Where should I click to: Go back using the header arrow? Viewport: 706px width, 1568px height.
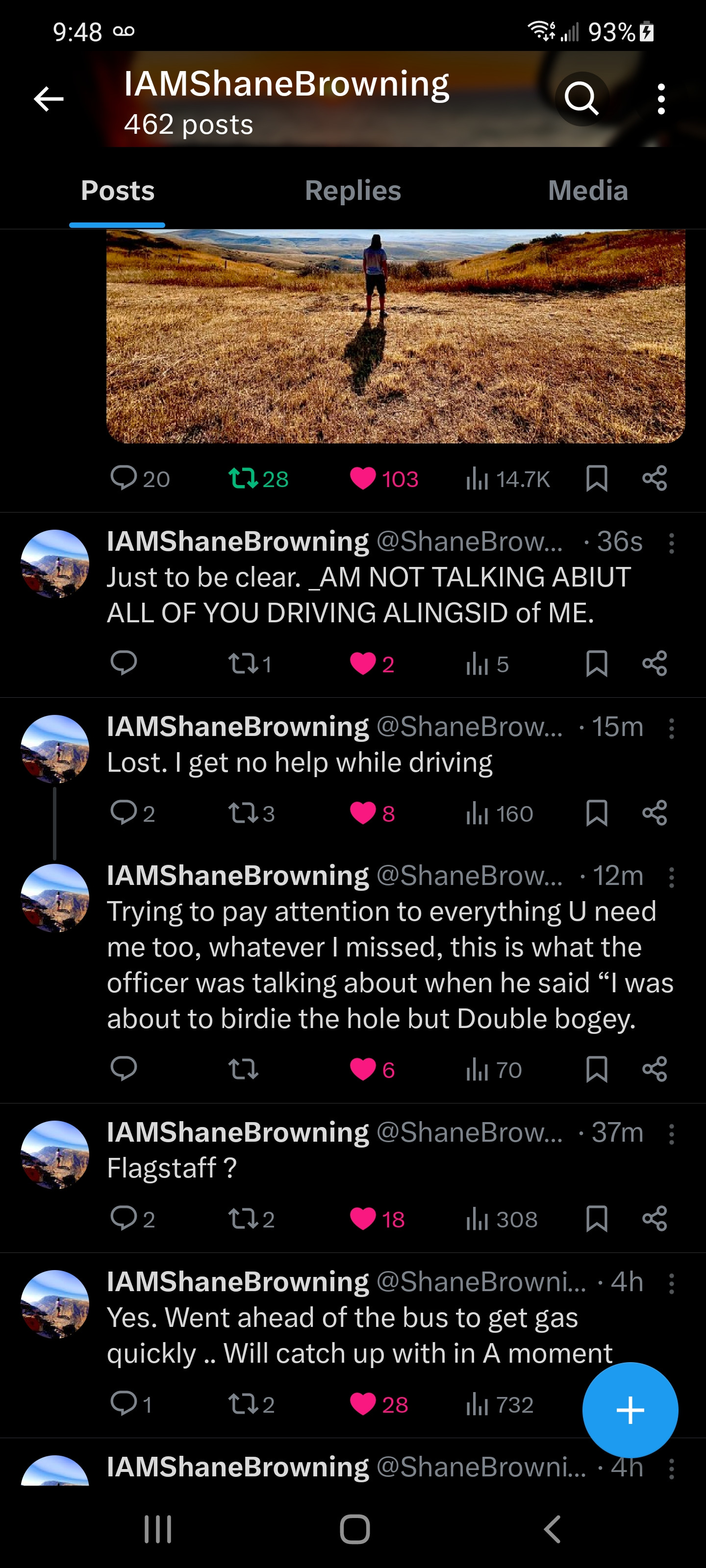pos(49,98)
